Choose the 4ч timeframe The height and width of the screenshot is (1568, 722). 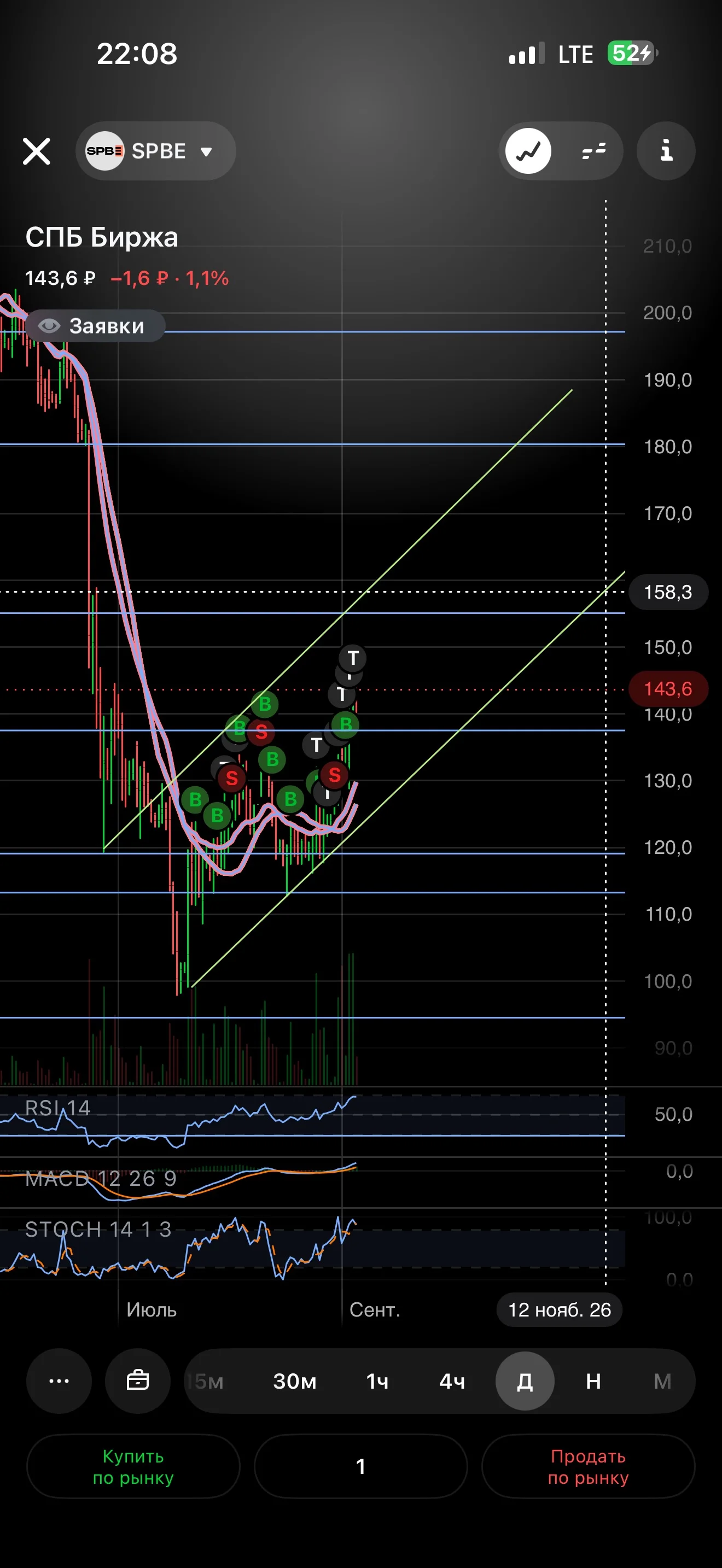(x=452, y=1381)
